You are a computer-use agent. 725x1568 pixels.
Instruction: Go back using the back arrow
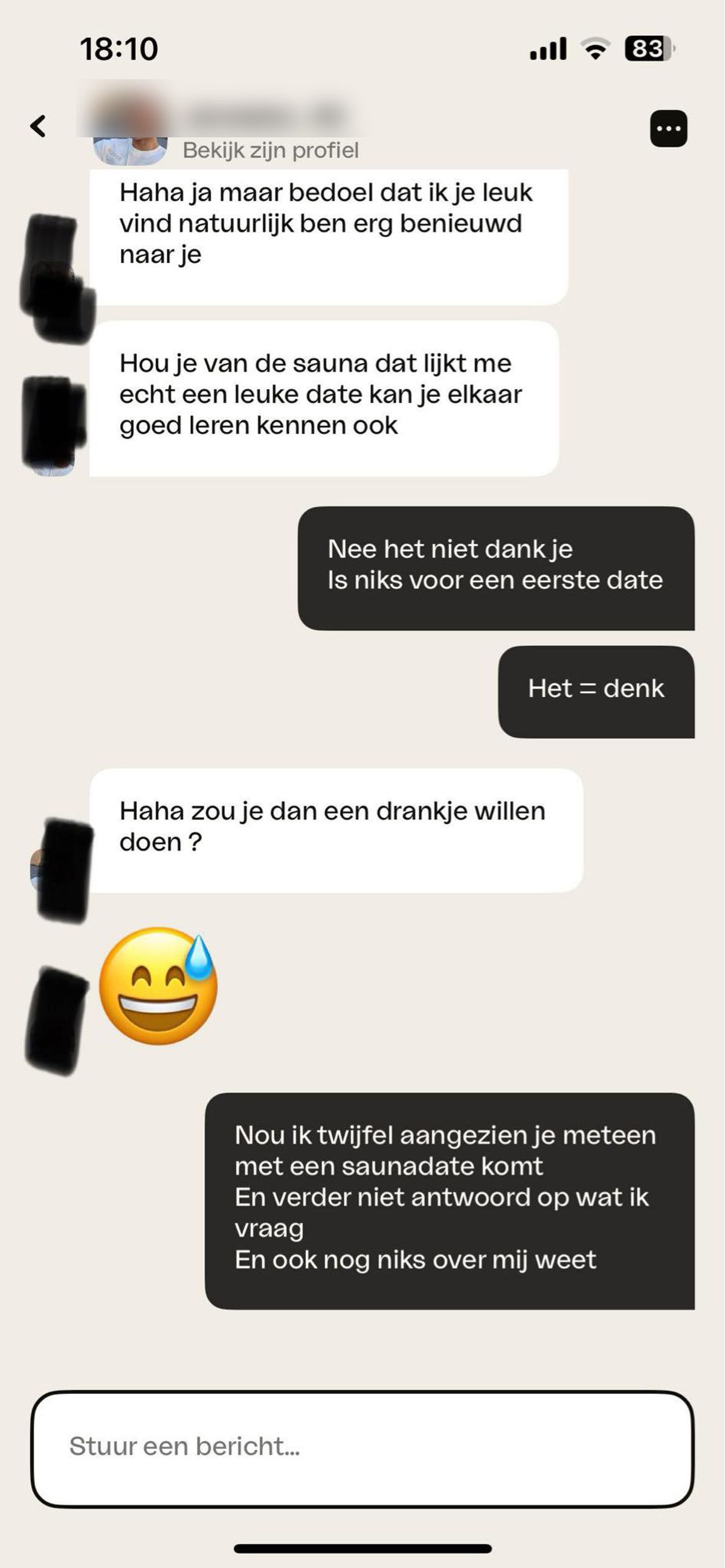pos(38,127)
